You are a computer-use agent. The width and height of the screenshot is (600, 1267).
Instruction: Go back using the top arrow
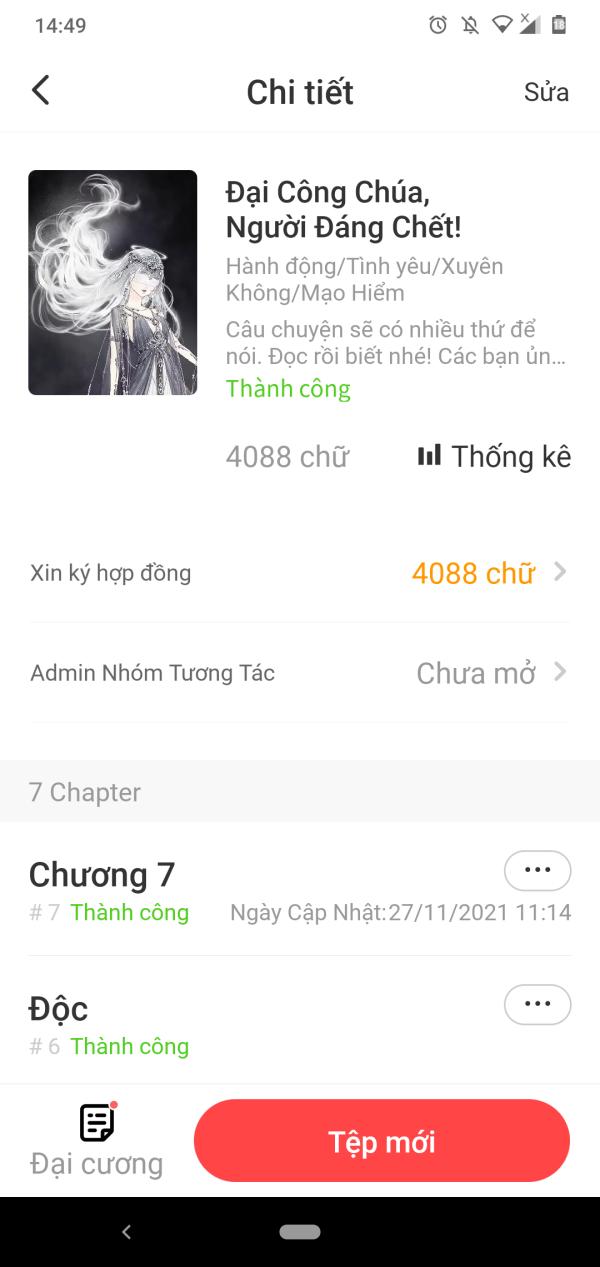[40, 91]
